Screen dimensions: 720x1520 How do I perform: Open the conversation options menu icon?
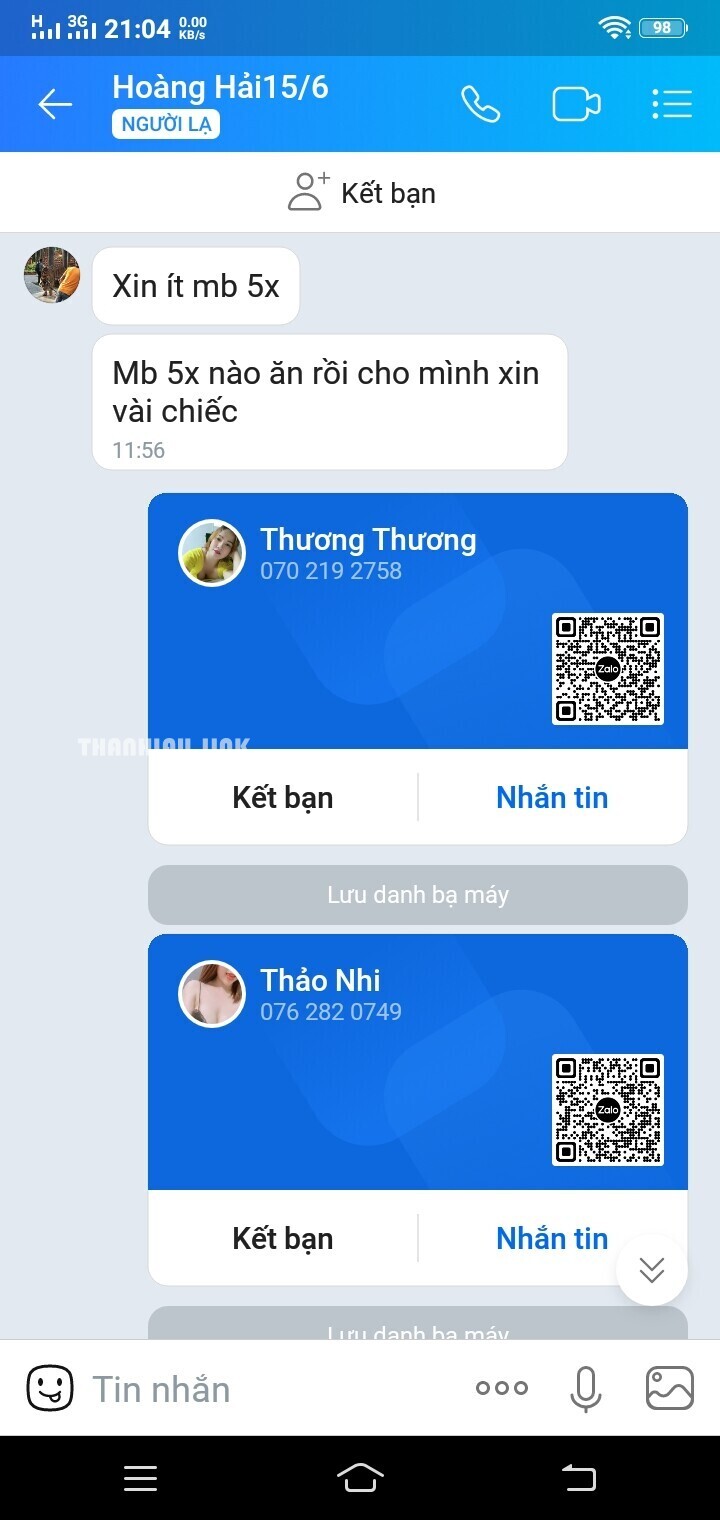pyautogui.click(x=672, y=104)
